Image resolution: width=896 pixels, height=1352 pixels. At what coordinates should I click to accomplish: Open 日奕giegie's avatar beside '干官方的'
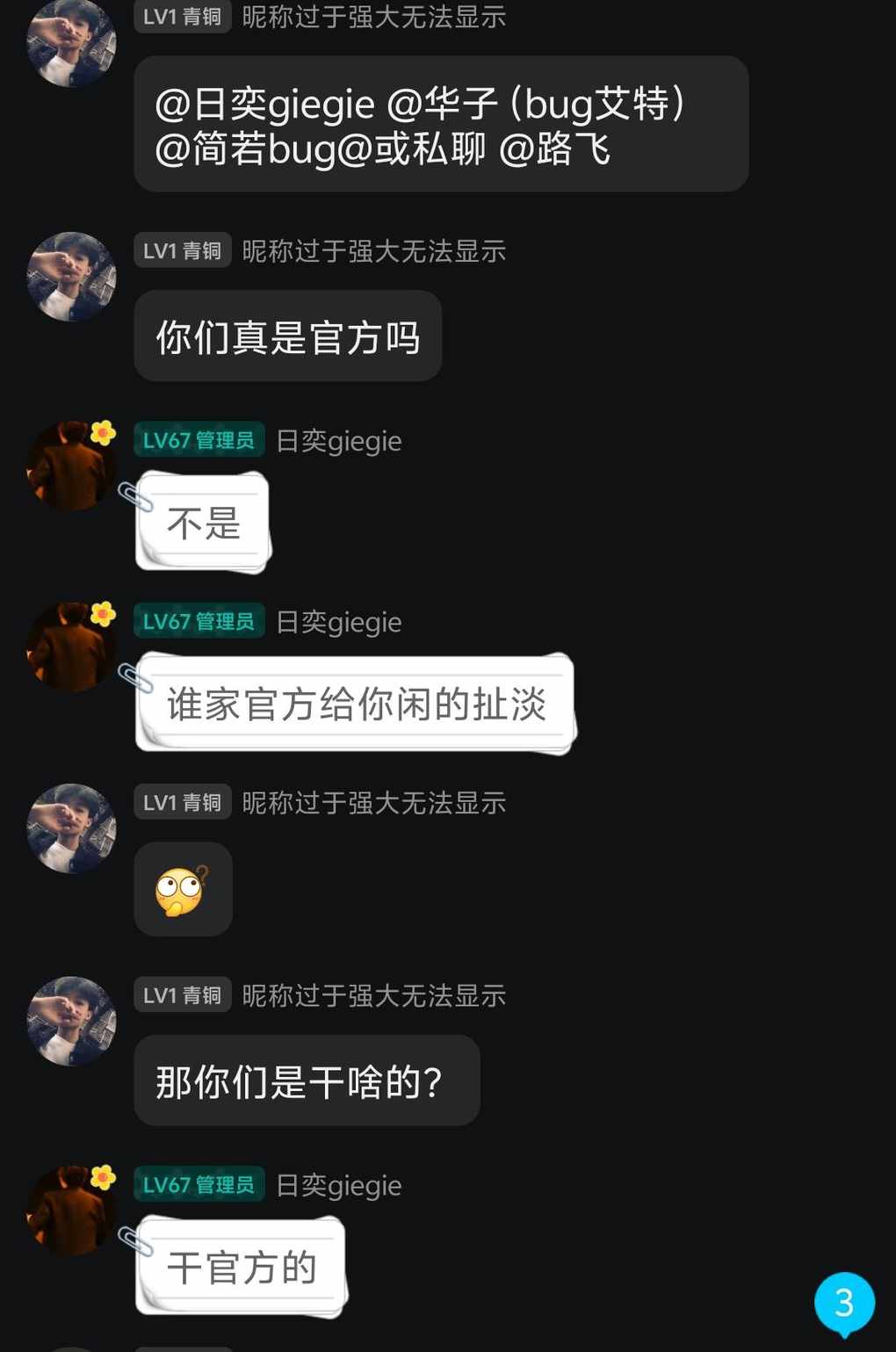pyautogui.click(x=71, y=1211)
